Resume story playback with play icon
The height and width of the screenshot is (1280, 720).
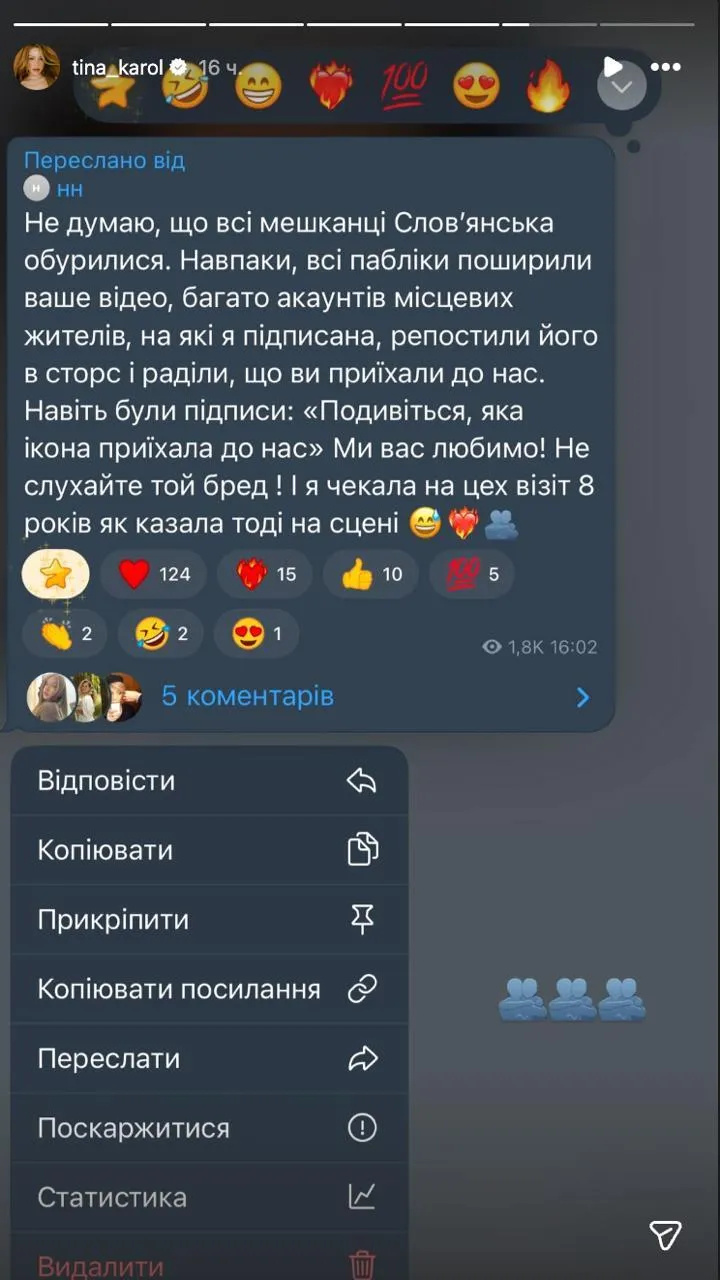click(x=612, y=67)
